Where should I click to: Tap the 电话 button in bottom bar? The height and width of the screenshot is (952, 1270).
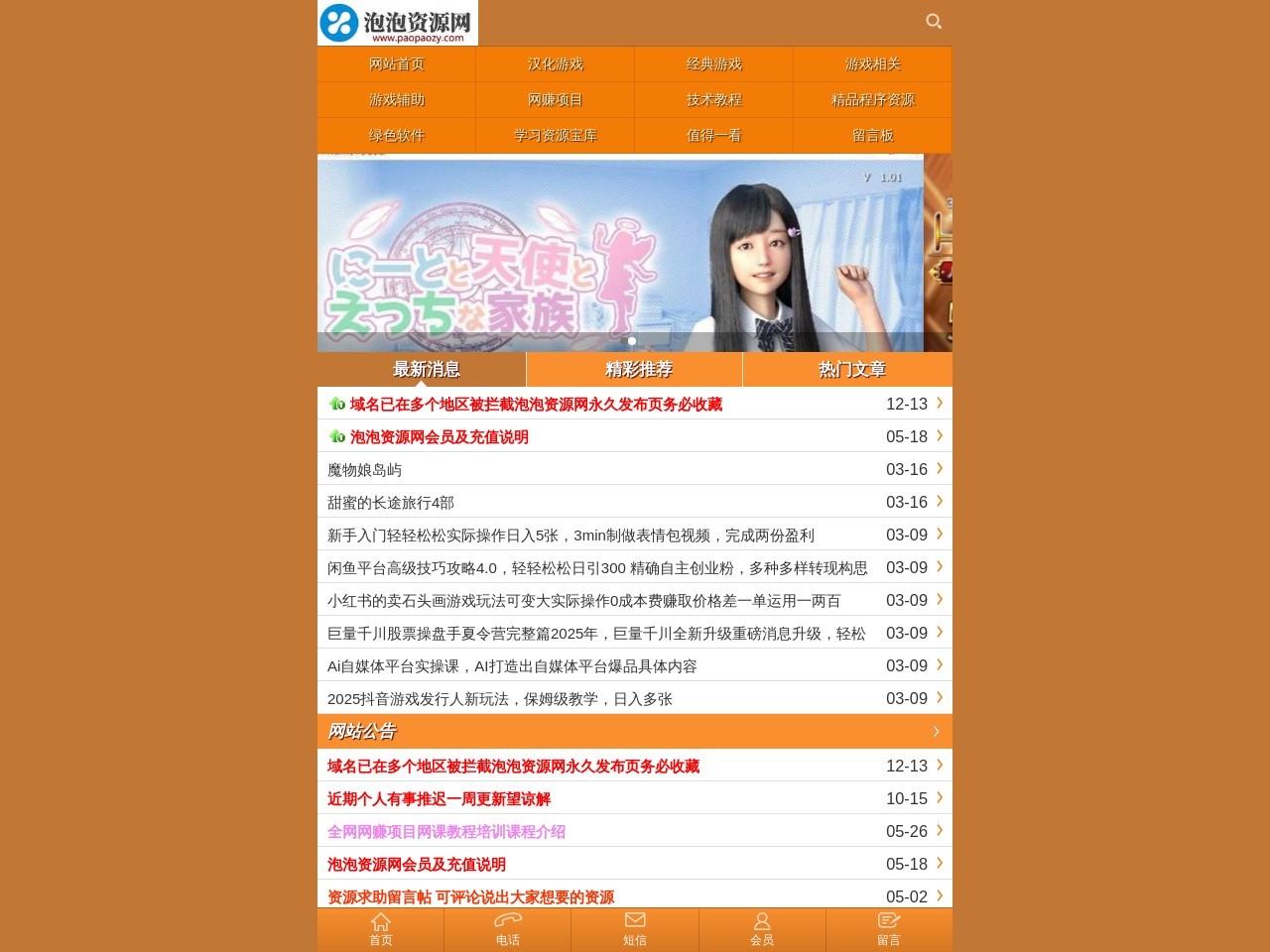[507, 929]
